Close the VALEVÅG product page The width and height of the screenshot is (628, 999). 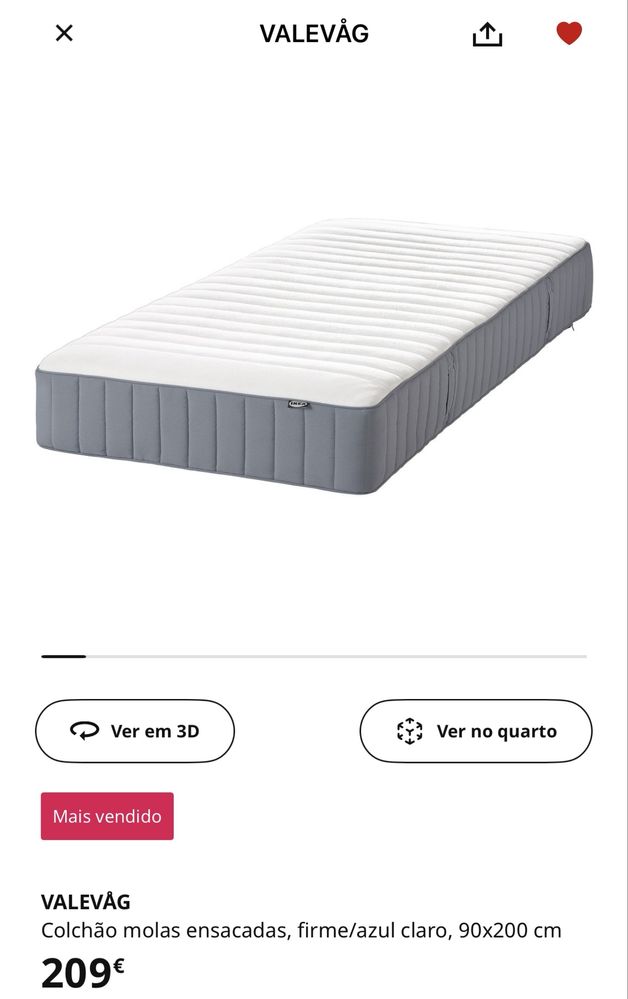pyautogui.click(x=64, y=33)
